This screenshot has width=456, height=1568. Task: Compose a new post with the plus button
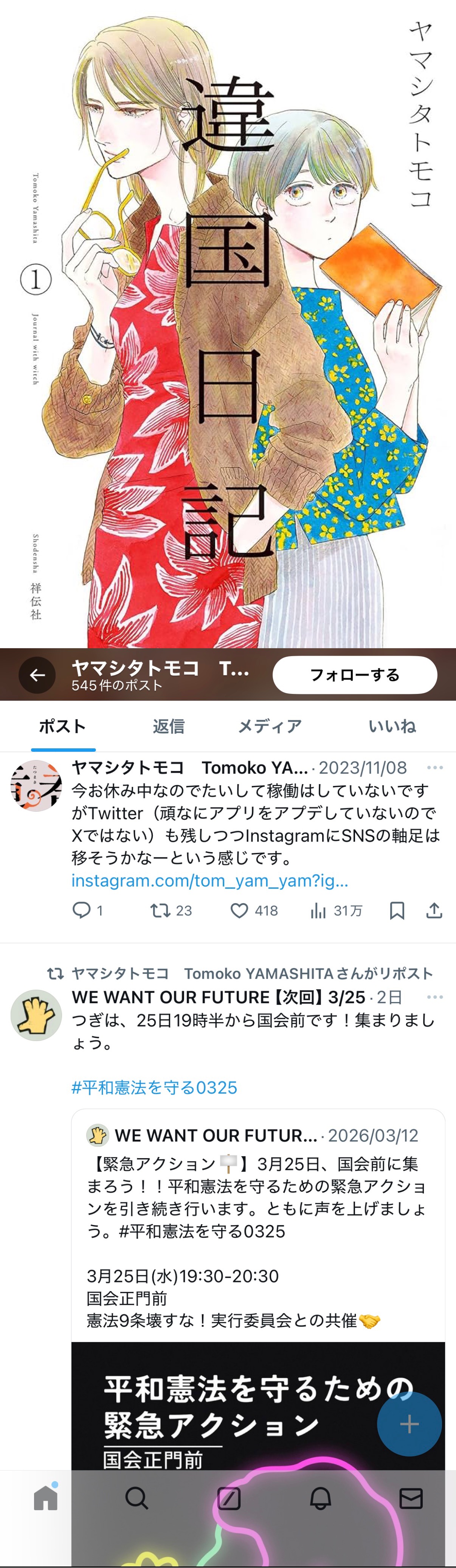point(408,1424)
